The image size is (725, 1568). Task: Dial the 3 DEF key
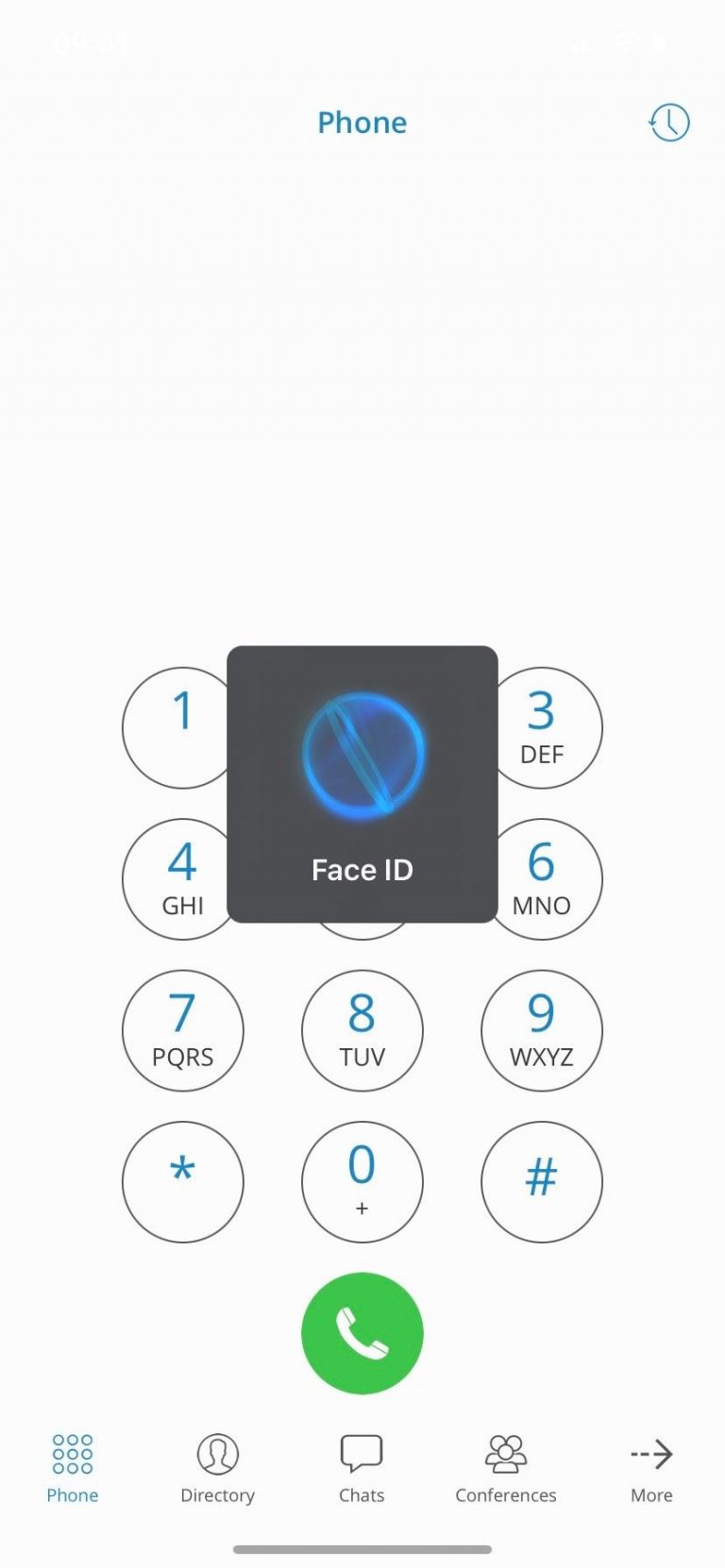tap(543, 726)
